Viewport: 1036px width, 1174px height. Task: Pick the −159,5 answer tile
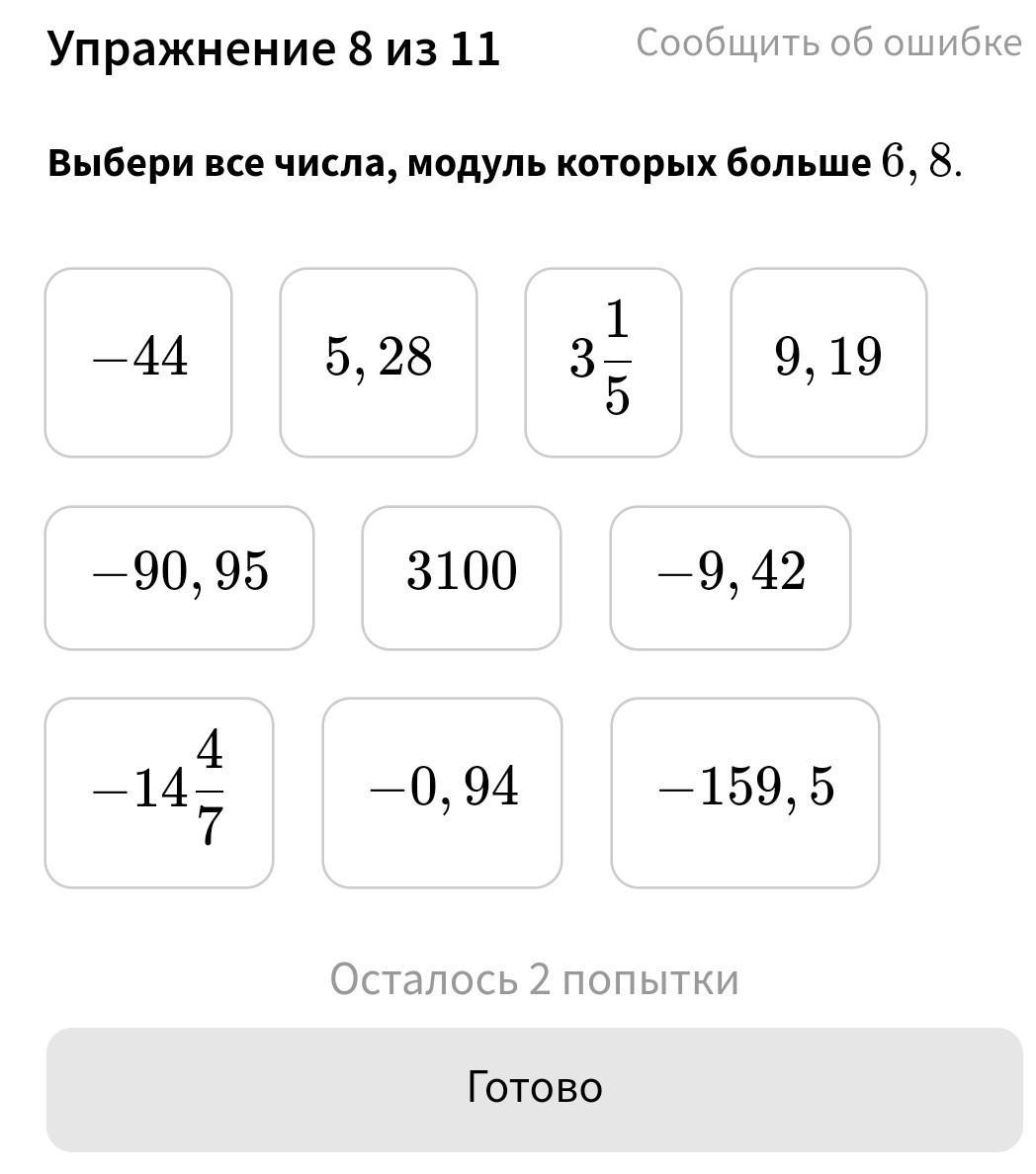[x=745, y=793]
